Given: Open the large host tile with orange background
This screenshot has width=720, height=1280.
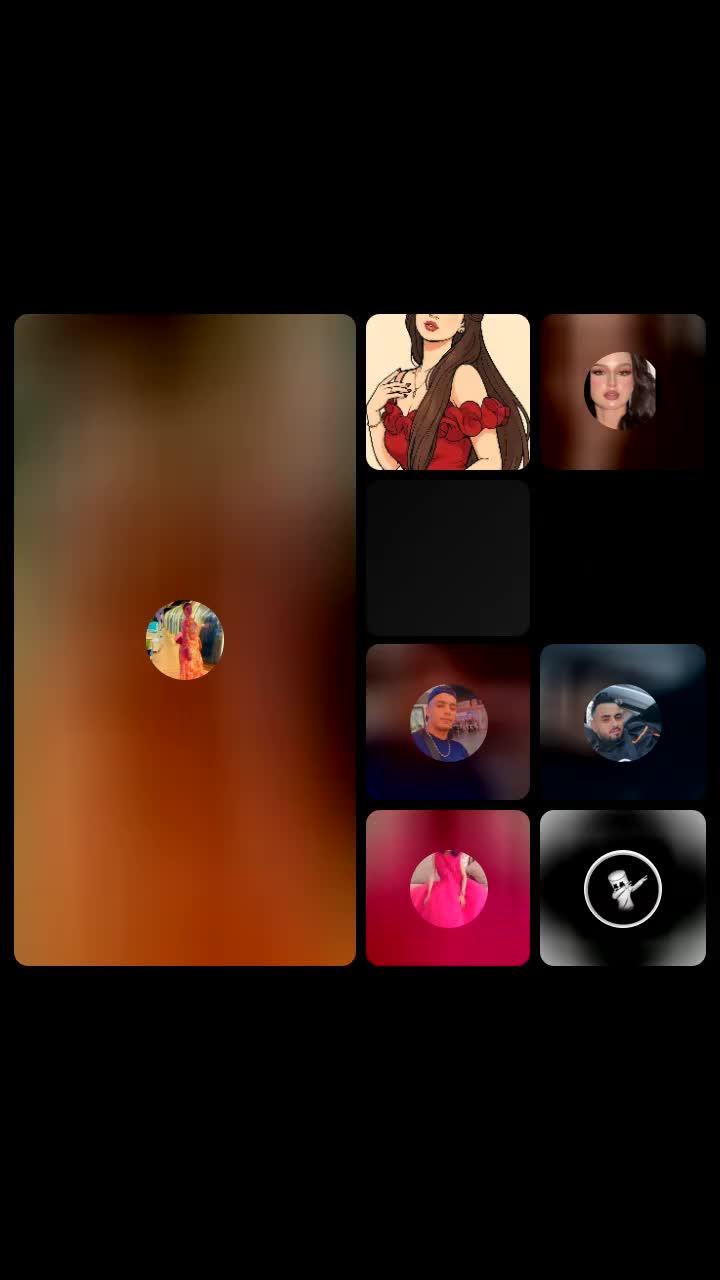Looking at the screenshot, I should pos(185,640).
